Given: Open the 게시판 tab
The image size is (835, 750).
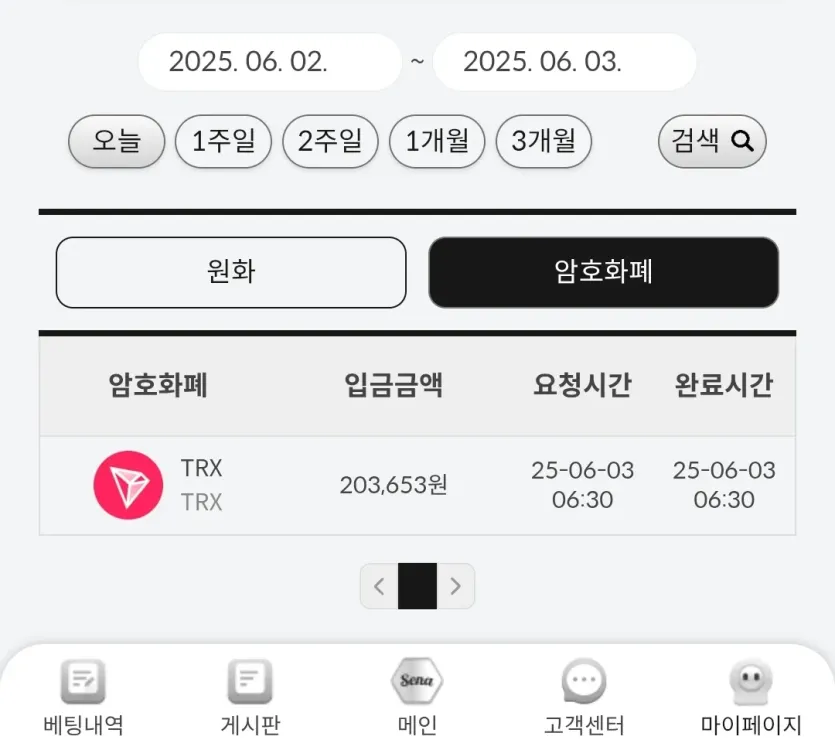Looking at the screenshot, I should click(250, 698).
